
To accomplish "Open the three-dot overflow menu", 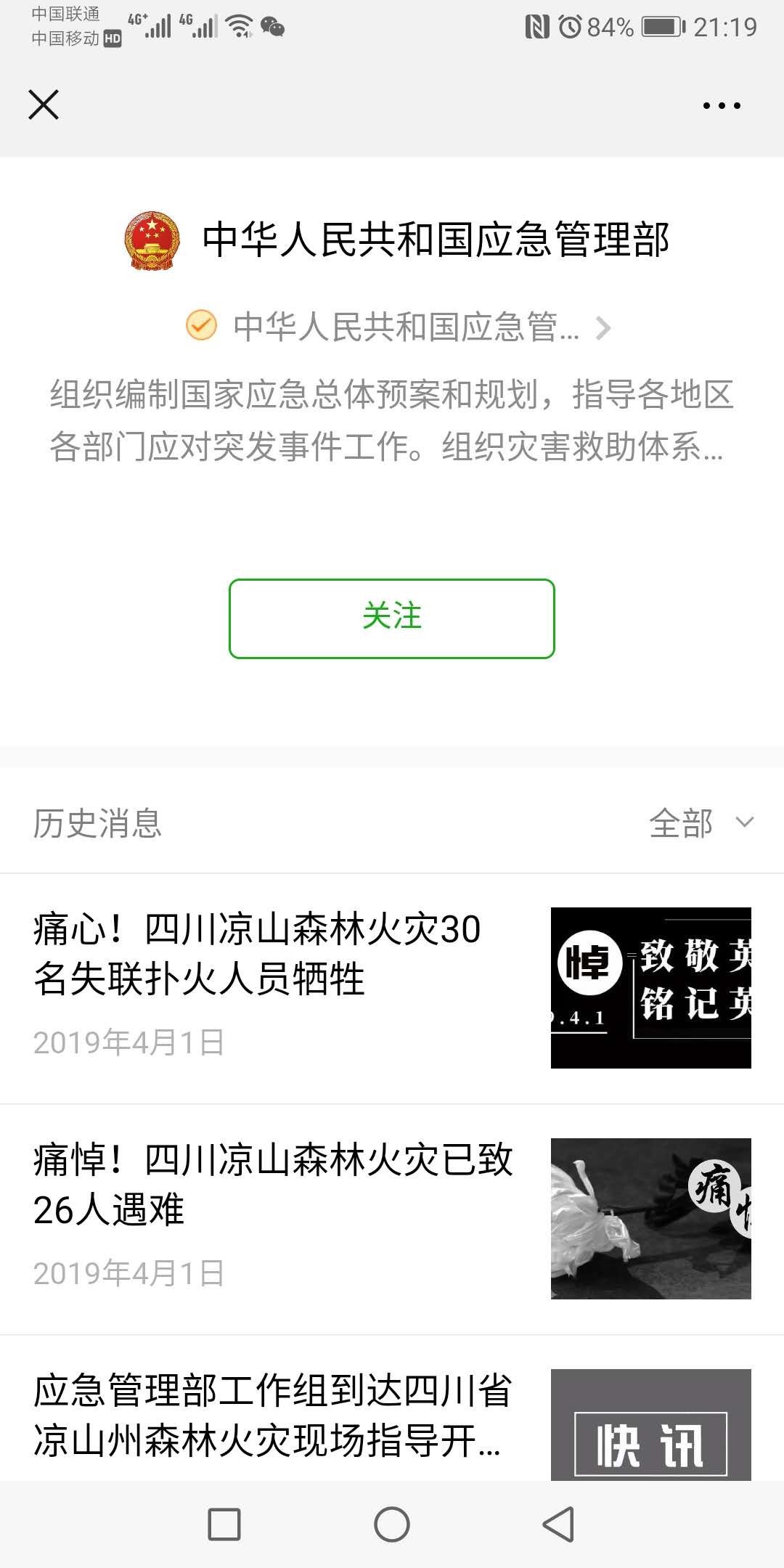I will point(722,106).
